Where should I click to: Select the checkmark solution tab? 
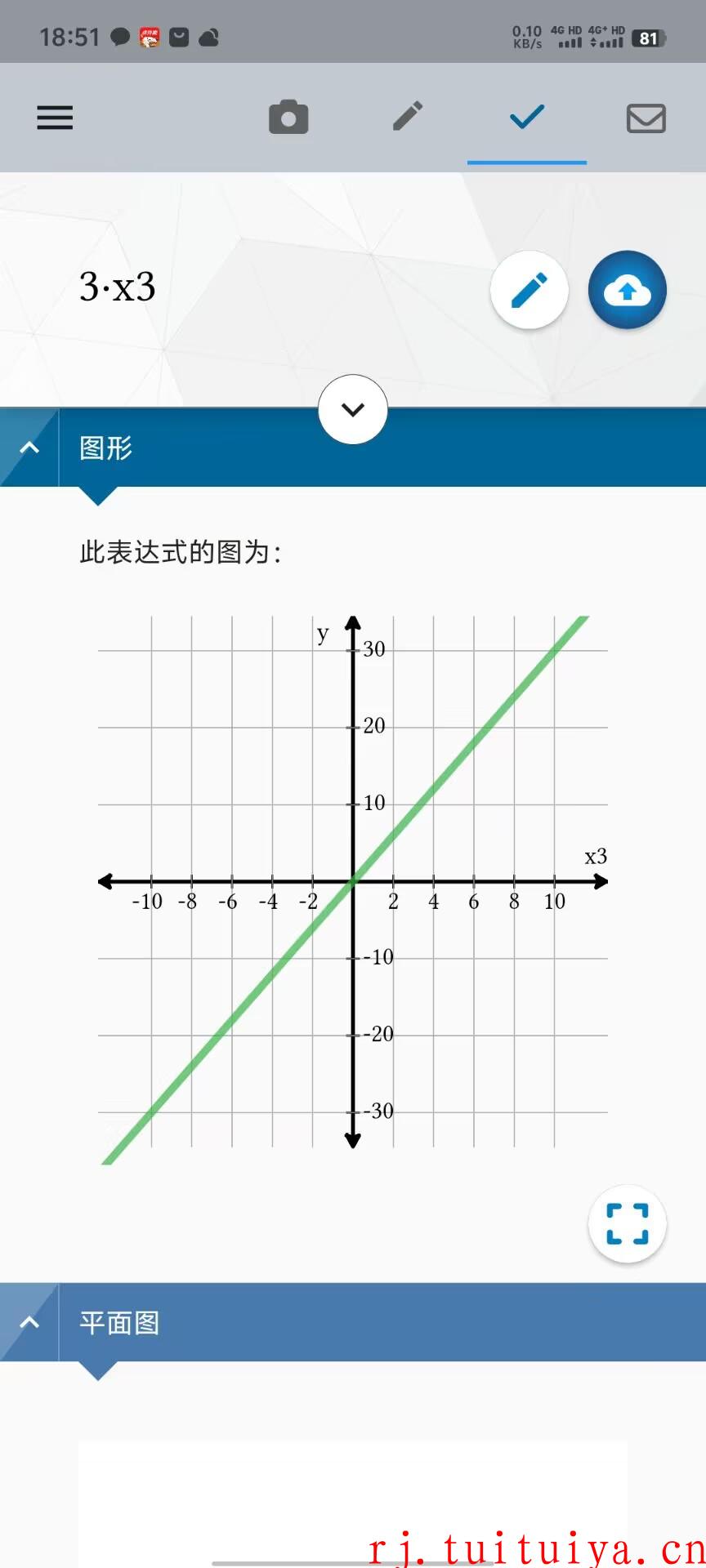point(527,117)
